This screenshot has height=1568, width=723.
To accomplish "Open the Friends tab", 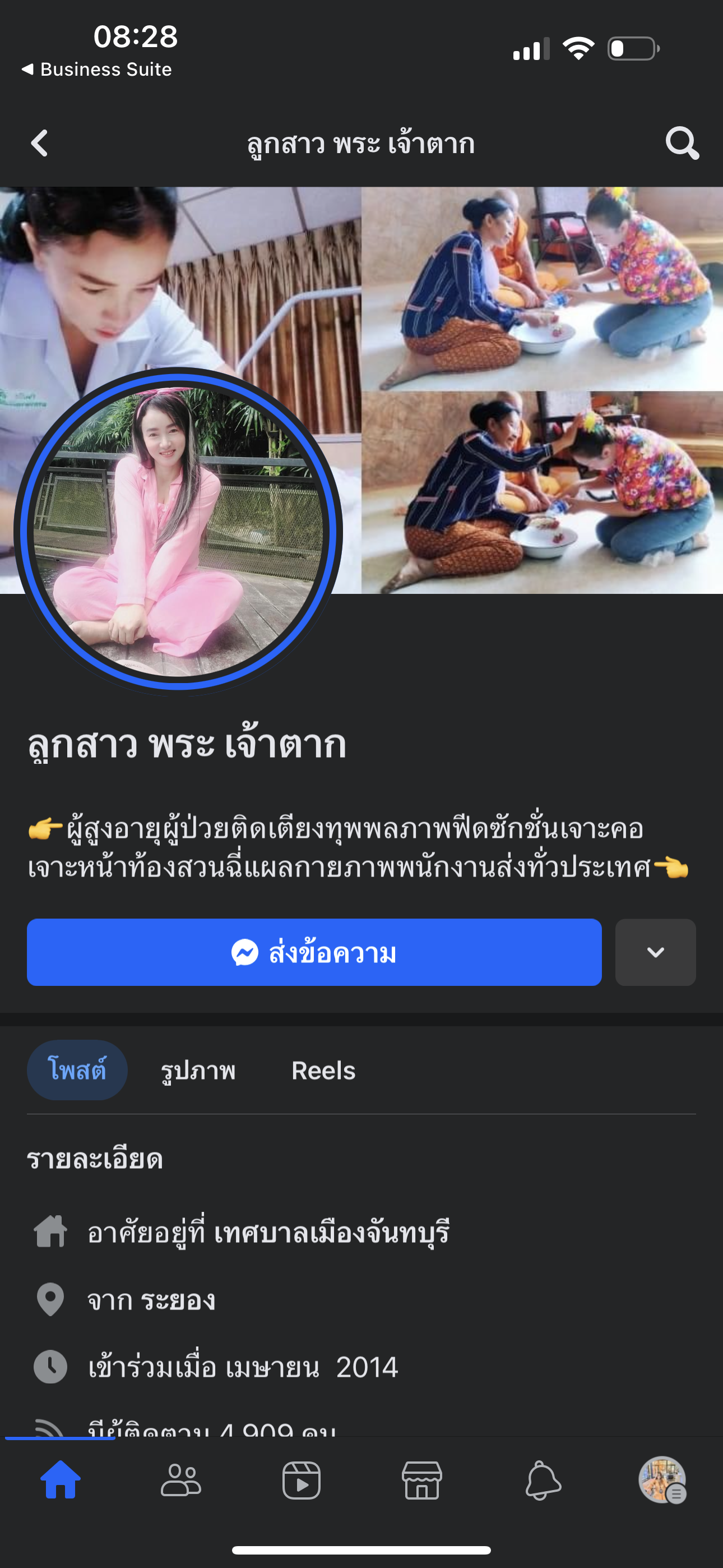I will [180, 1481].
